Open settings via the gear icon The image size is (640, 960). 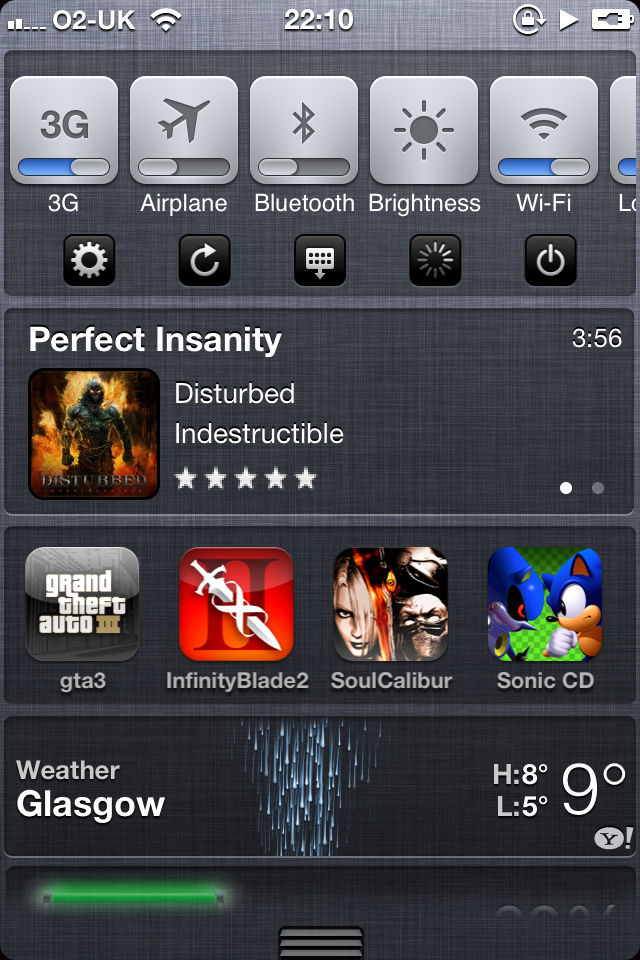click(x=88, y=261)
